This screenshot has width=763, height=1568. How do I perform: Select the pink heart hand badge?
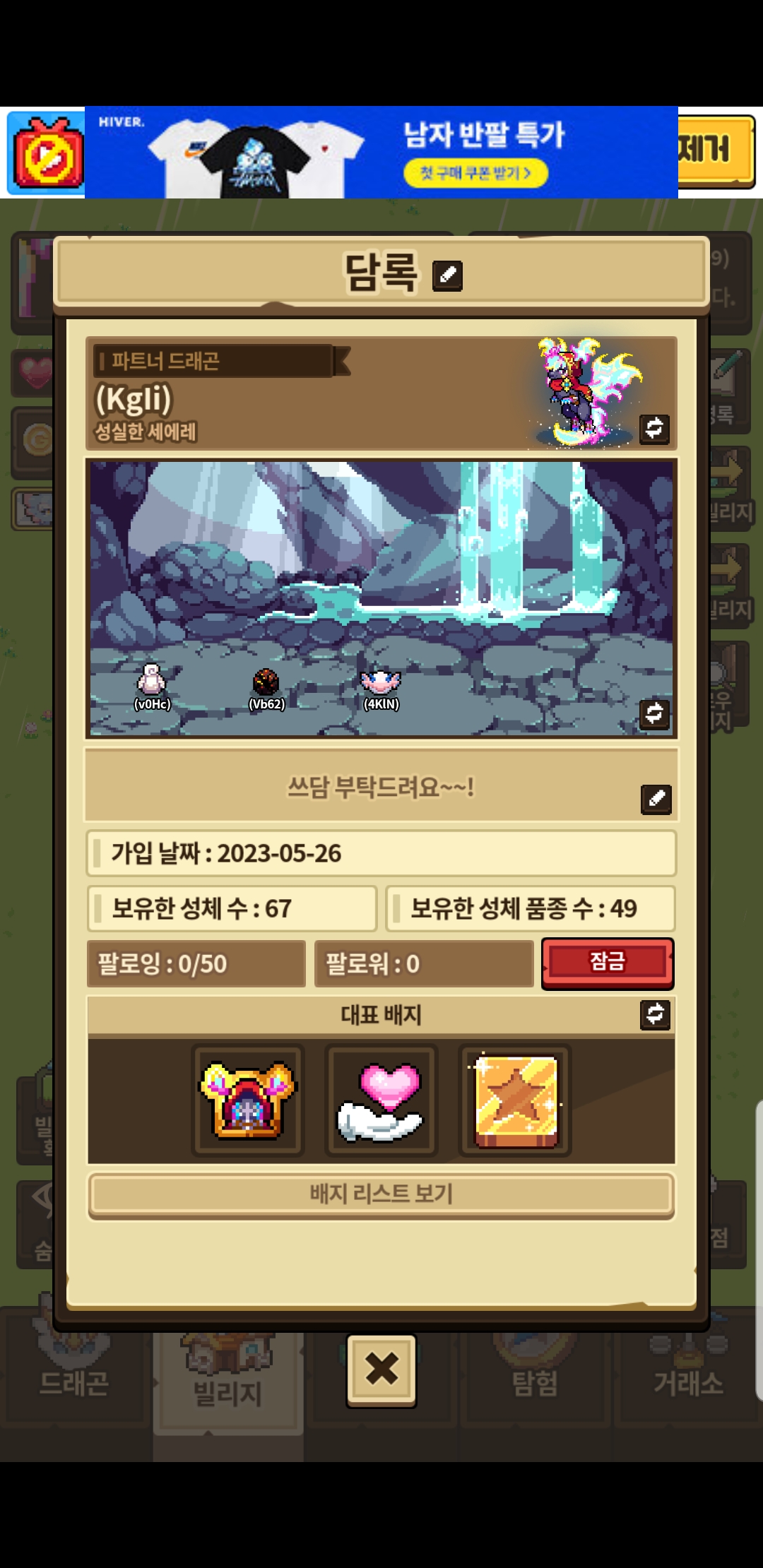pyautogui.click(x=381, y=1100)
